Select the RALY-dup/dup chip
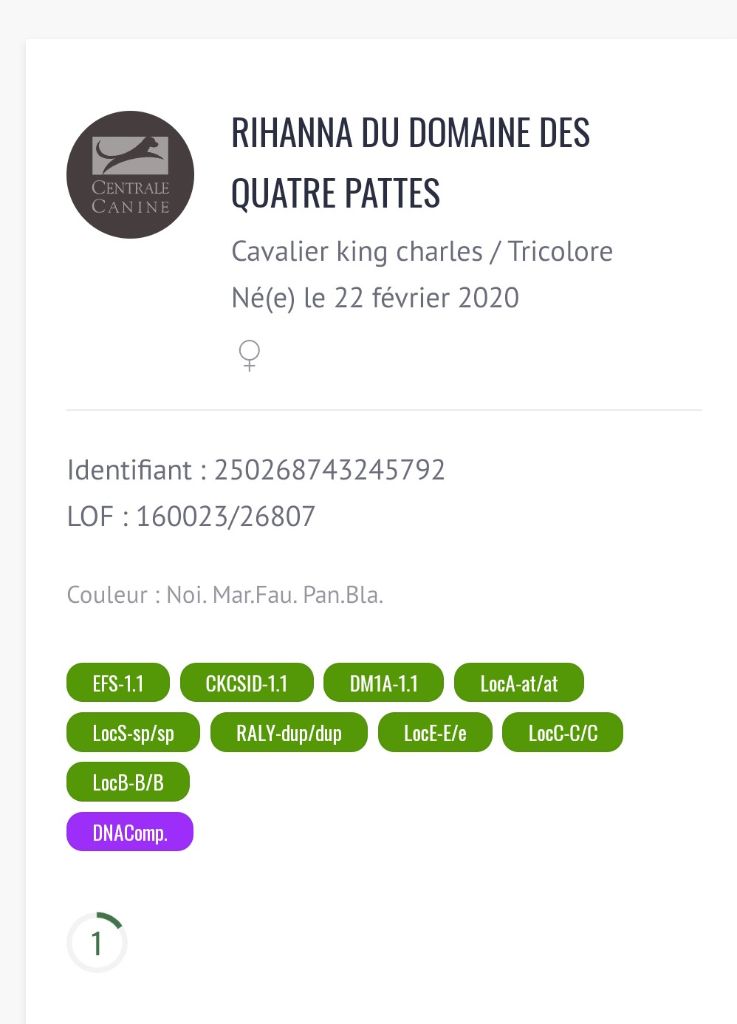The width and height of the screenshot is (737, 1024). [289, 733]
